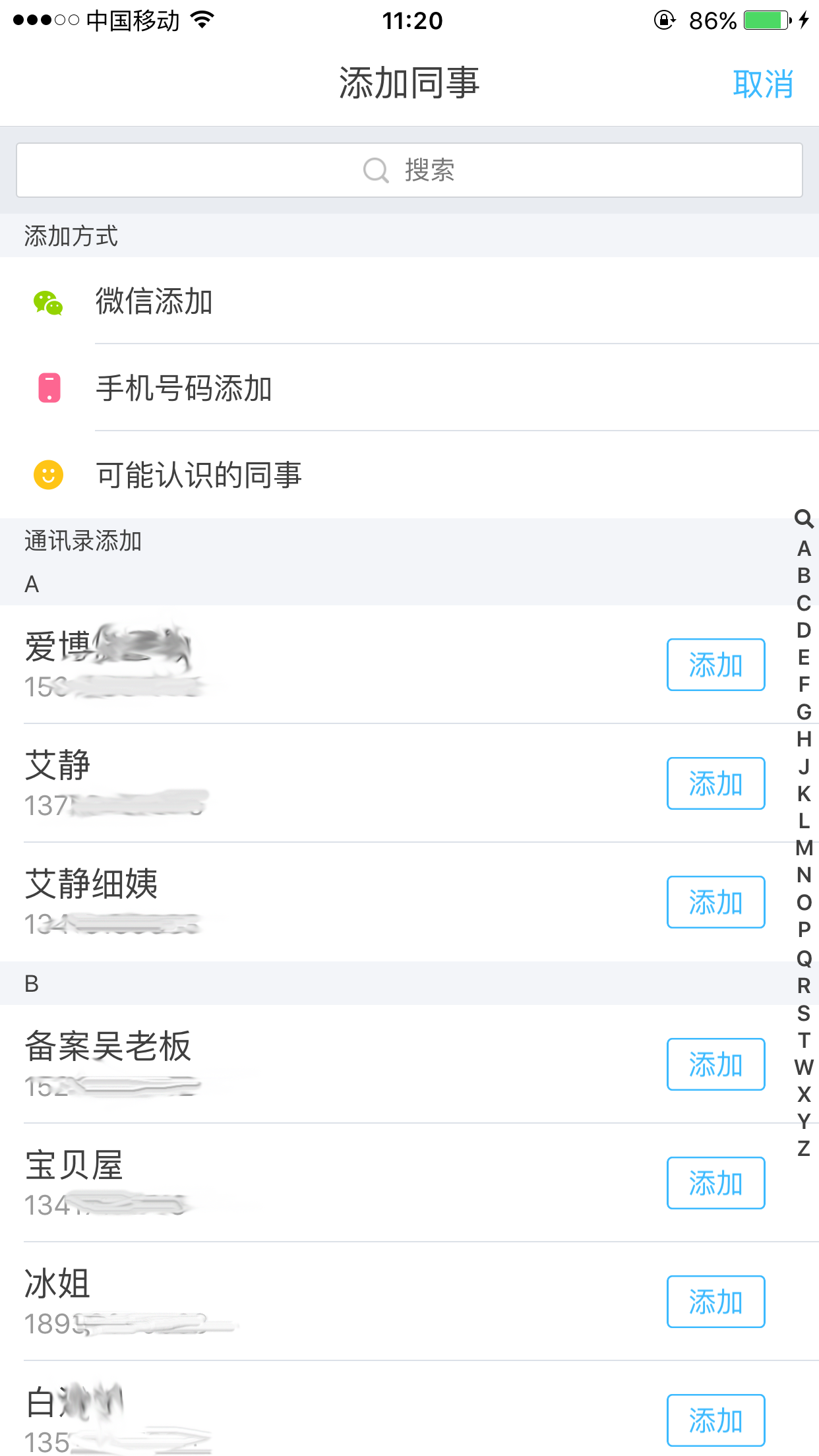Image resolution: width=819 pixels, height=1456 pixels.
Task: Add 备案吴老板 as a colleague
Action: coord(715,1064)
